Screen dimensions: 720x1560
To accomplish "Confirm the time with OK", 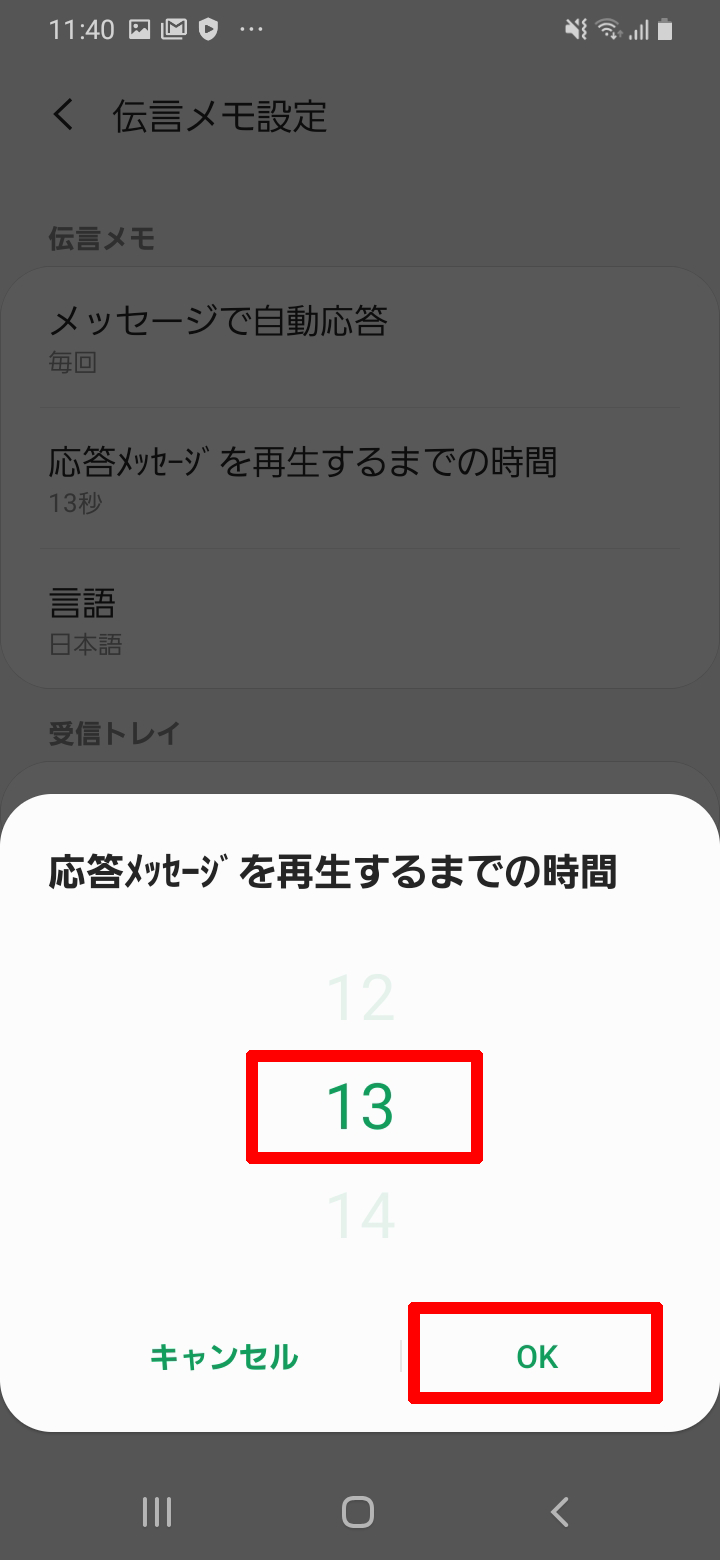I will 537,1356.
